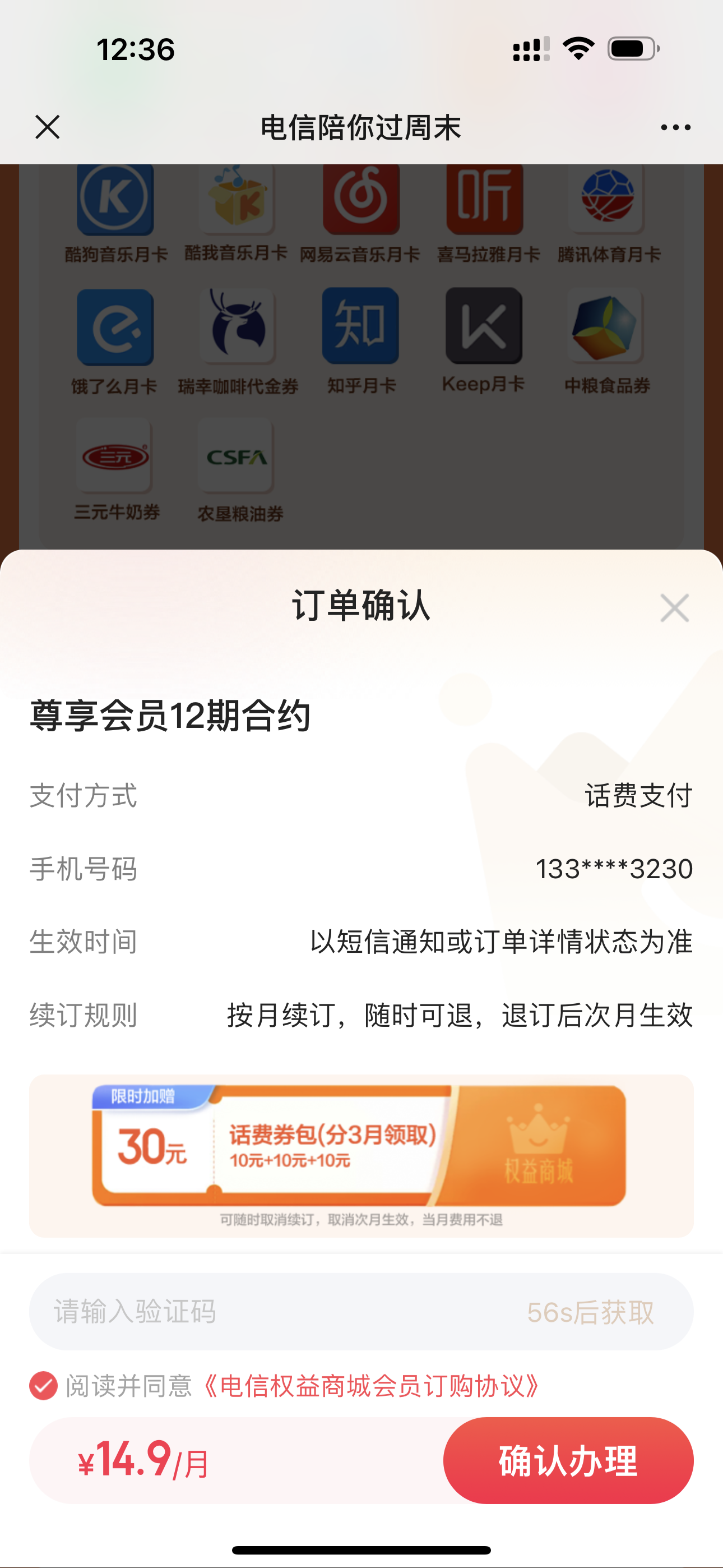
Task: Uncheck the 阅读并同意 agreement checkbox
Action: coord(43,1386)
